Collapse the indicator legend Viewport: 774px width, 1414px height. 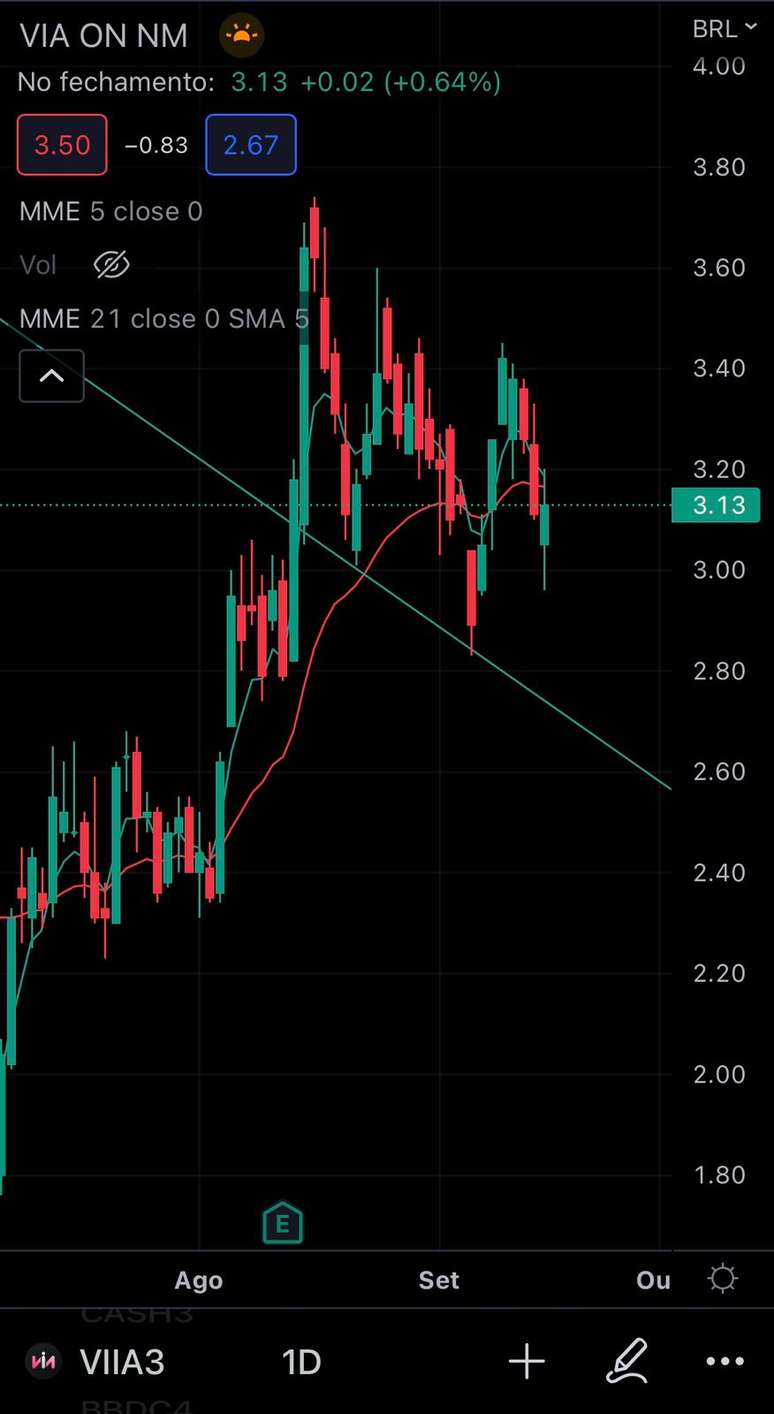pyautogui.click(x=52, y=377)
